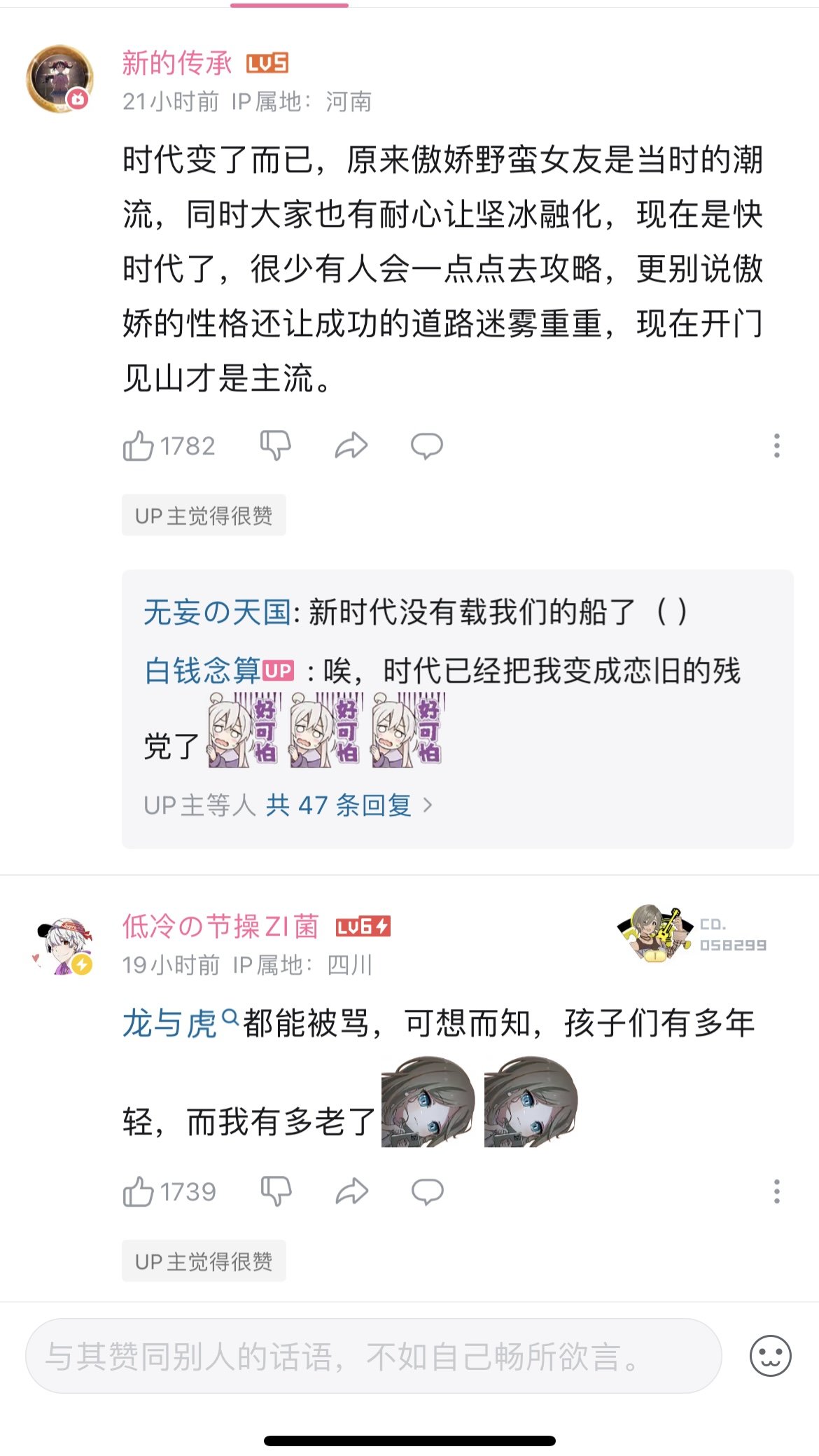819x1456 pixels.
Task: Like the comment by 低冷の节操ZI菌
Action: (x=139, y=1191)
